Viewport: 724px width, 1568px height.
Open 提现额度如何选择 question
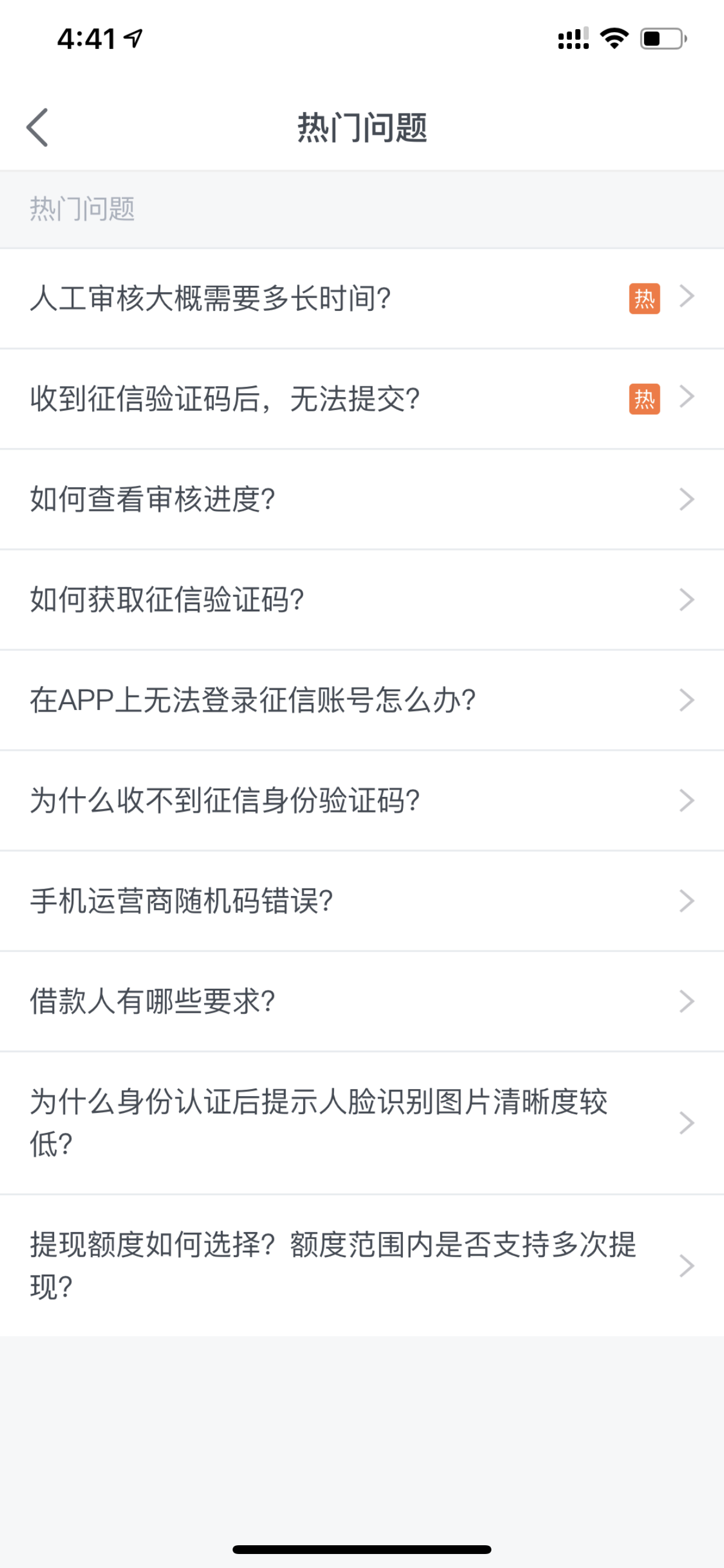[x=362, y=1266]
